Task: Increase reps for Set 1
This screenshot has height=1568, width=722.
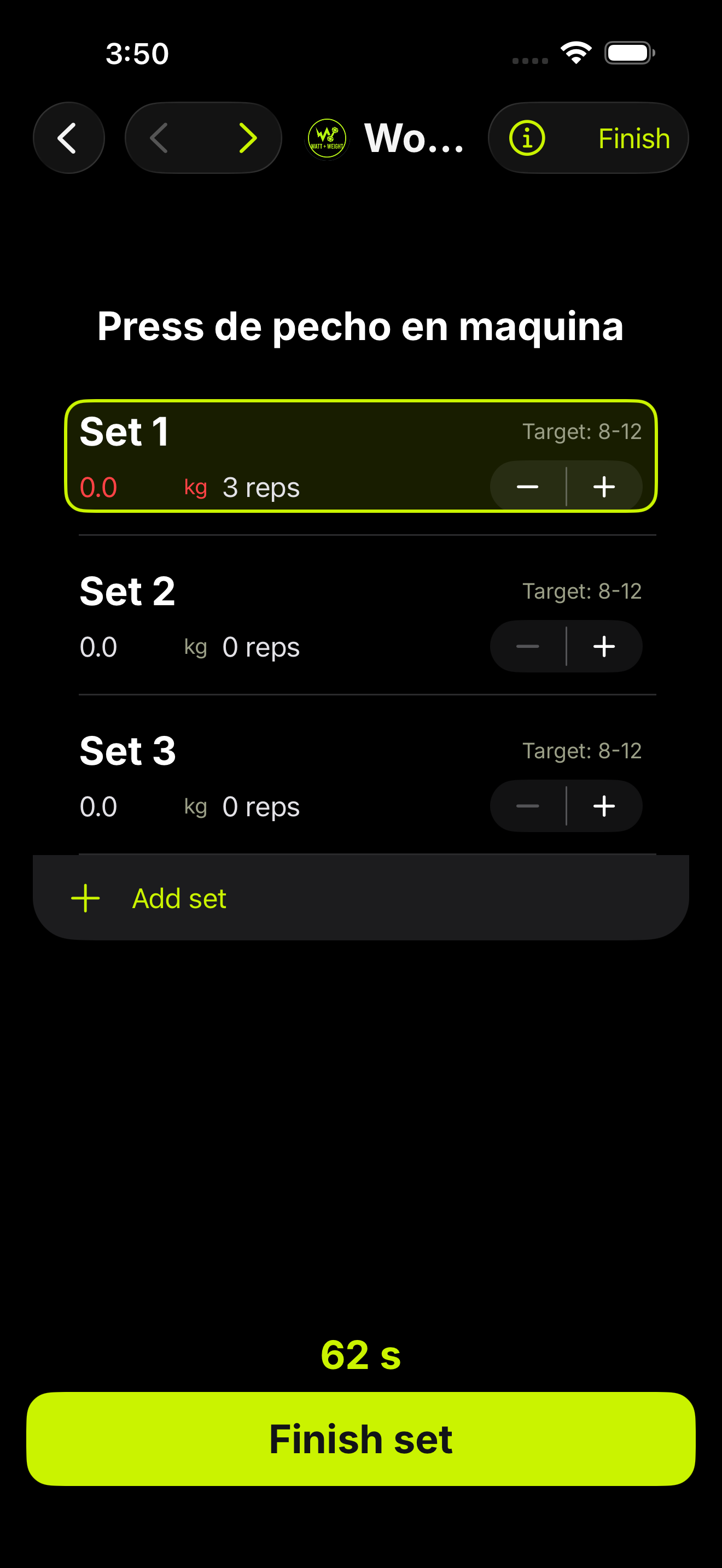Action: click(604, 487)
